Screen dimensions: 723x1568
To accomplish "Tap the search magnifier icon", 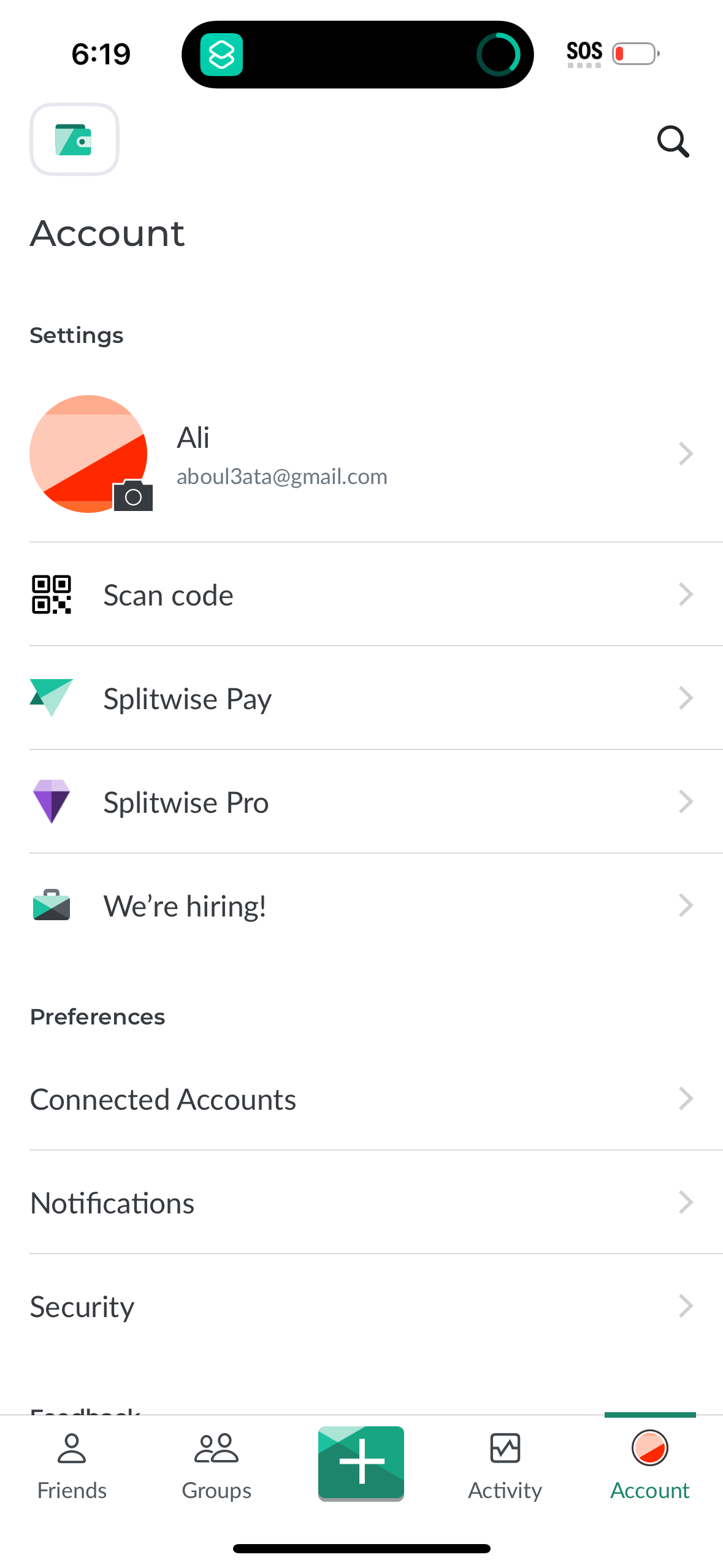I will point(673,142).
